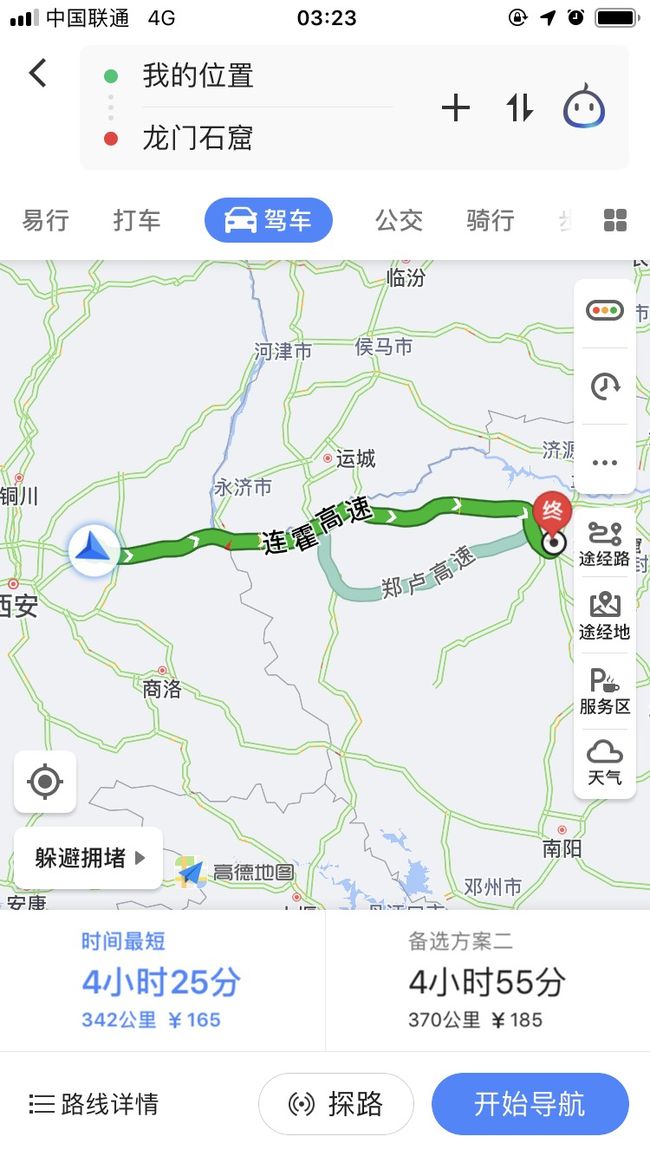The image size is (650, 1156).
Task: Open the three-dot more options on map
Action: [x=605, y=462]
